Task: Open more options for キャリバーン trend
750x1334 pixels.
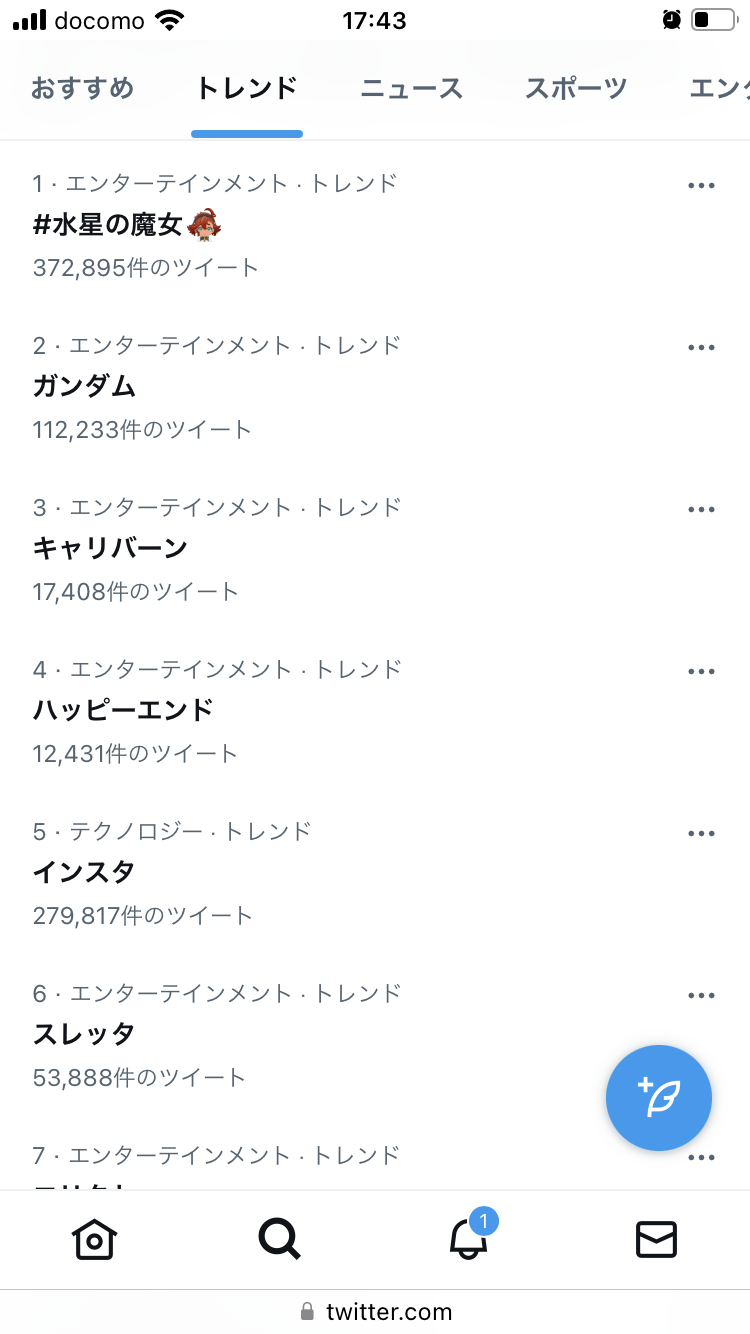Action: [x=702, y=509]
